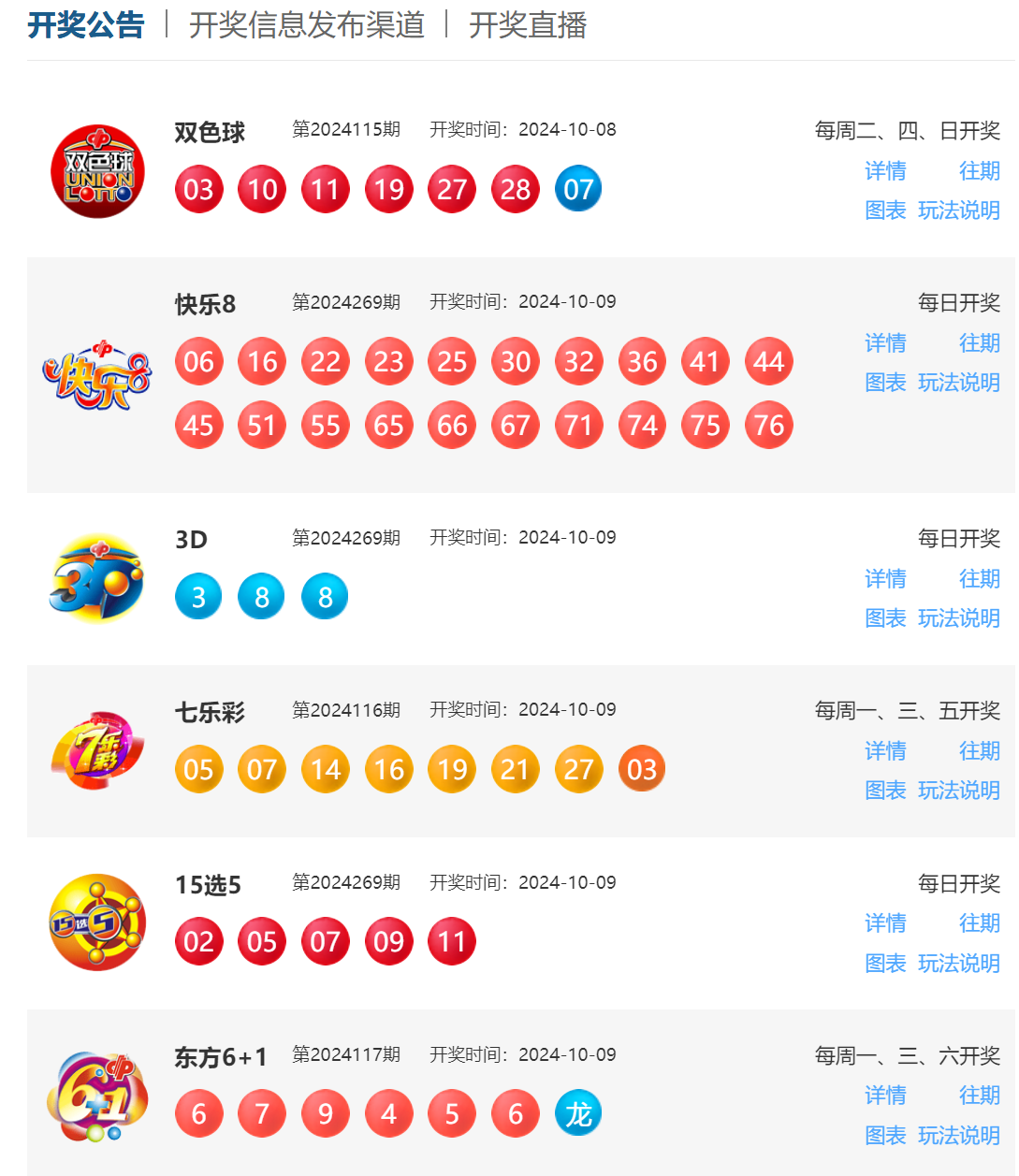View 往期 results for 七乐彩

point(979,751)
